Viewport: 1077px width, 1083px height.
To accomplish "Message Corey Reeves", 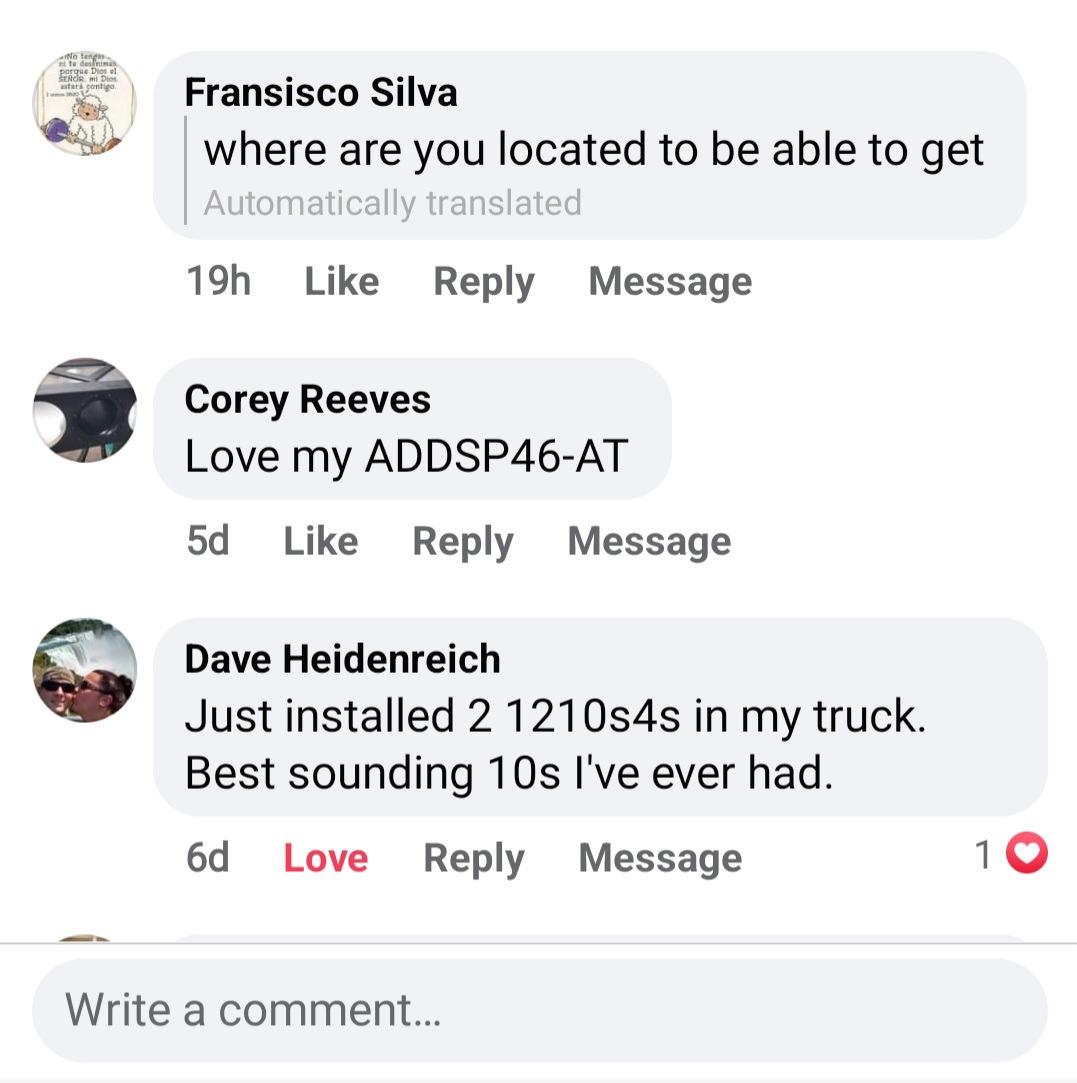I will tap(649, 542).
